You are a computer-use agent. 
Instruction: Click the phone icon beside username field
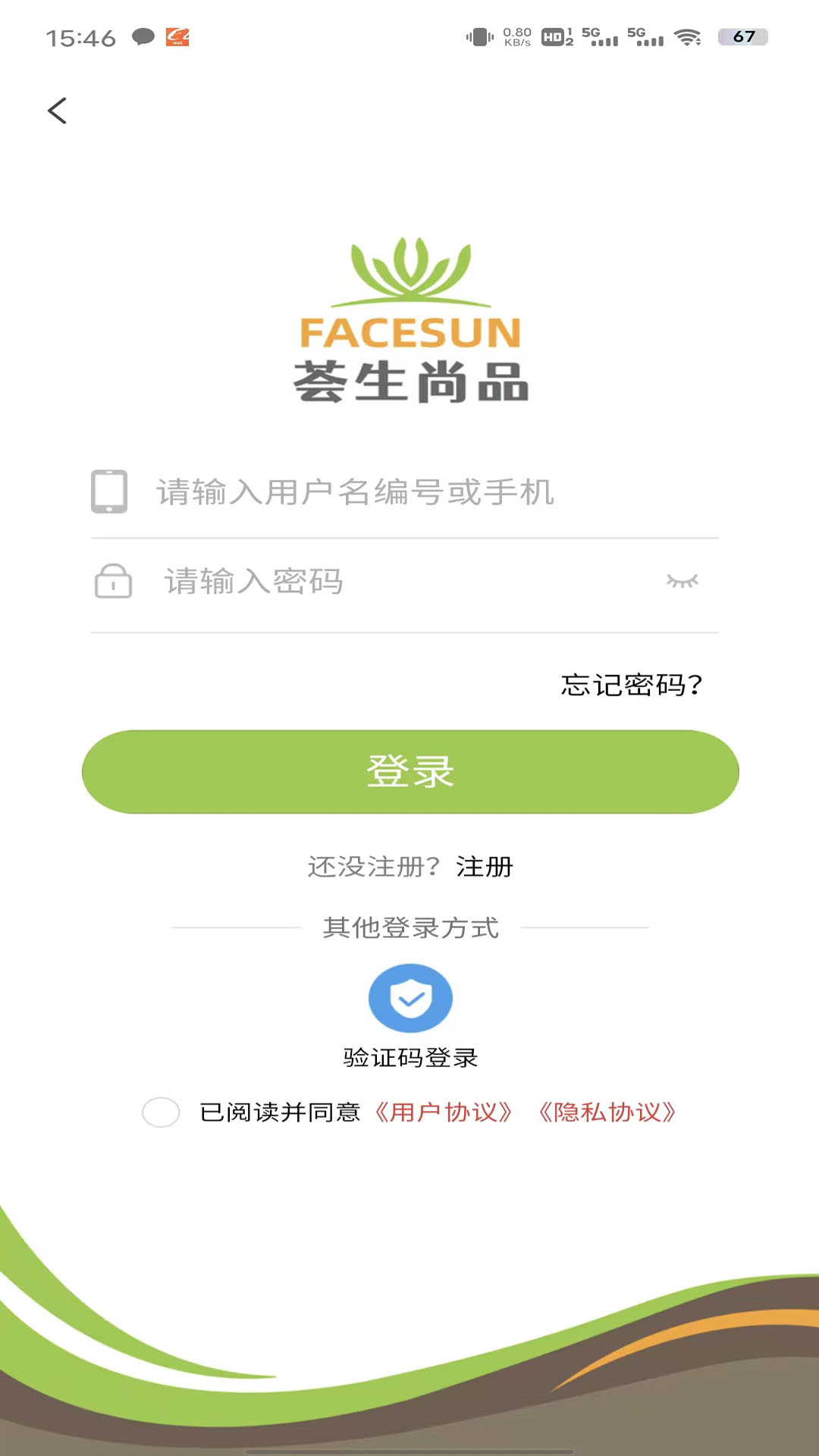click(x=109, y=492)
